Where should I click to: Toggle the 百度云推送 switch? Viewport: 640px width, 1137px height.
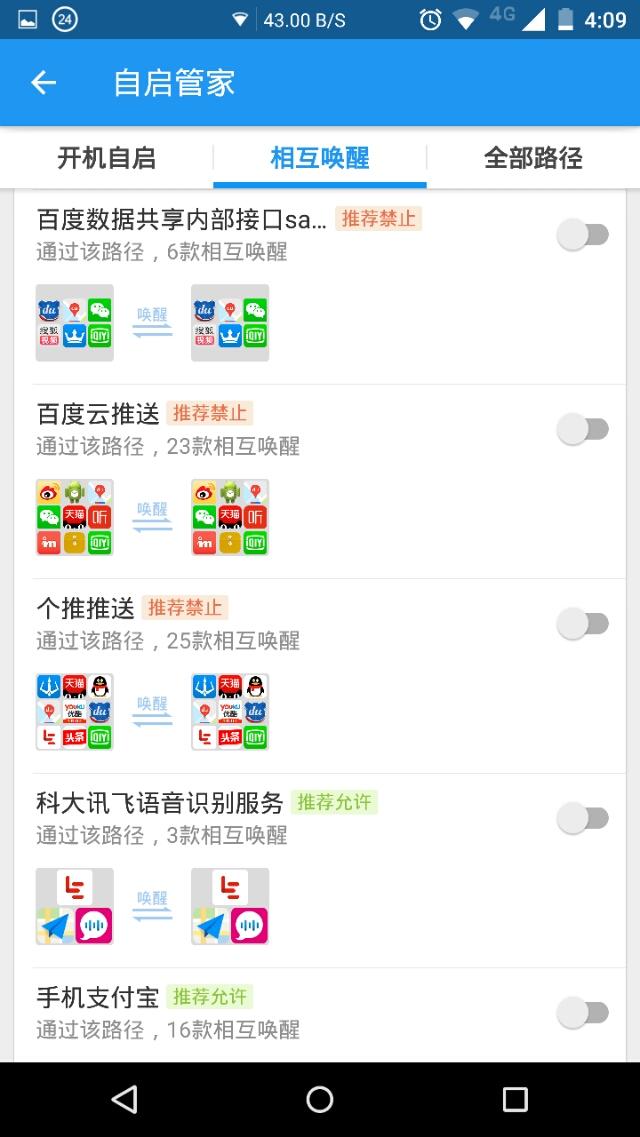(583, 429)
